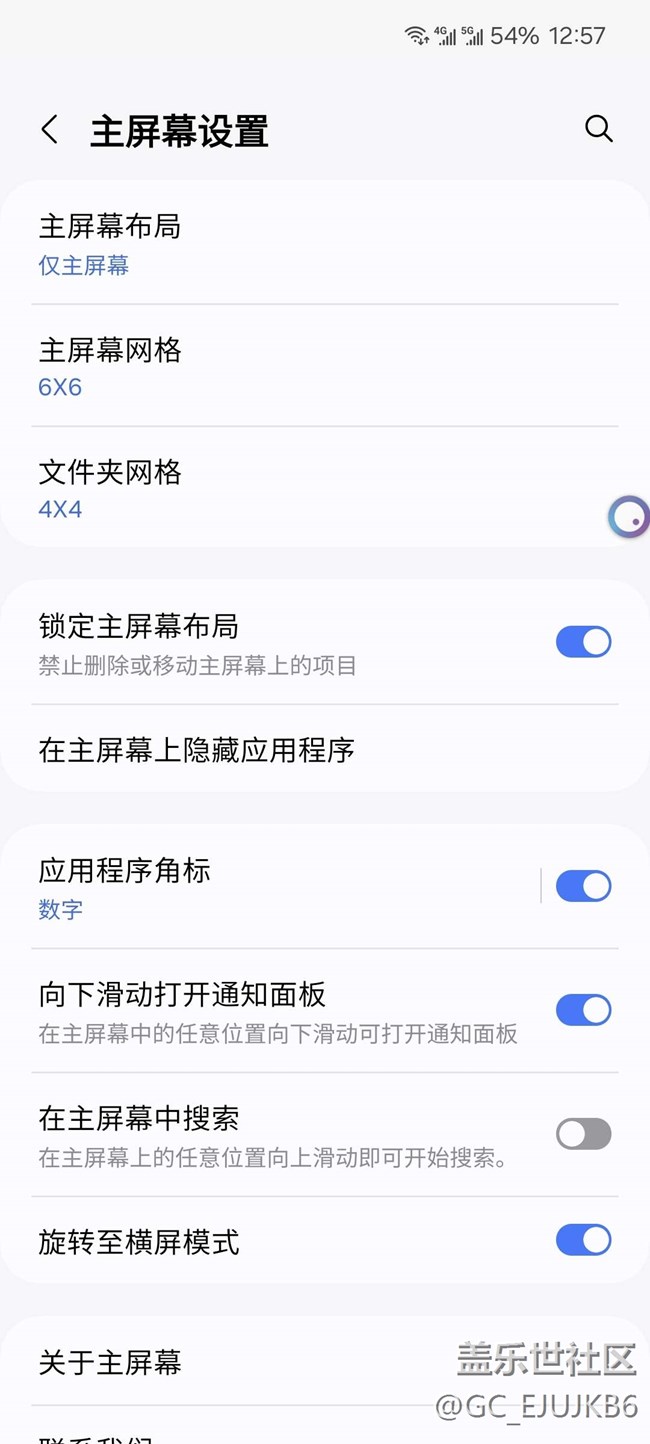Open 在主屏幕上隐藏应用程序
Viewport: 650px width, 1444px height.
[300, 750]
